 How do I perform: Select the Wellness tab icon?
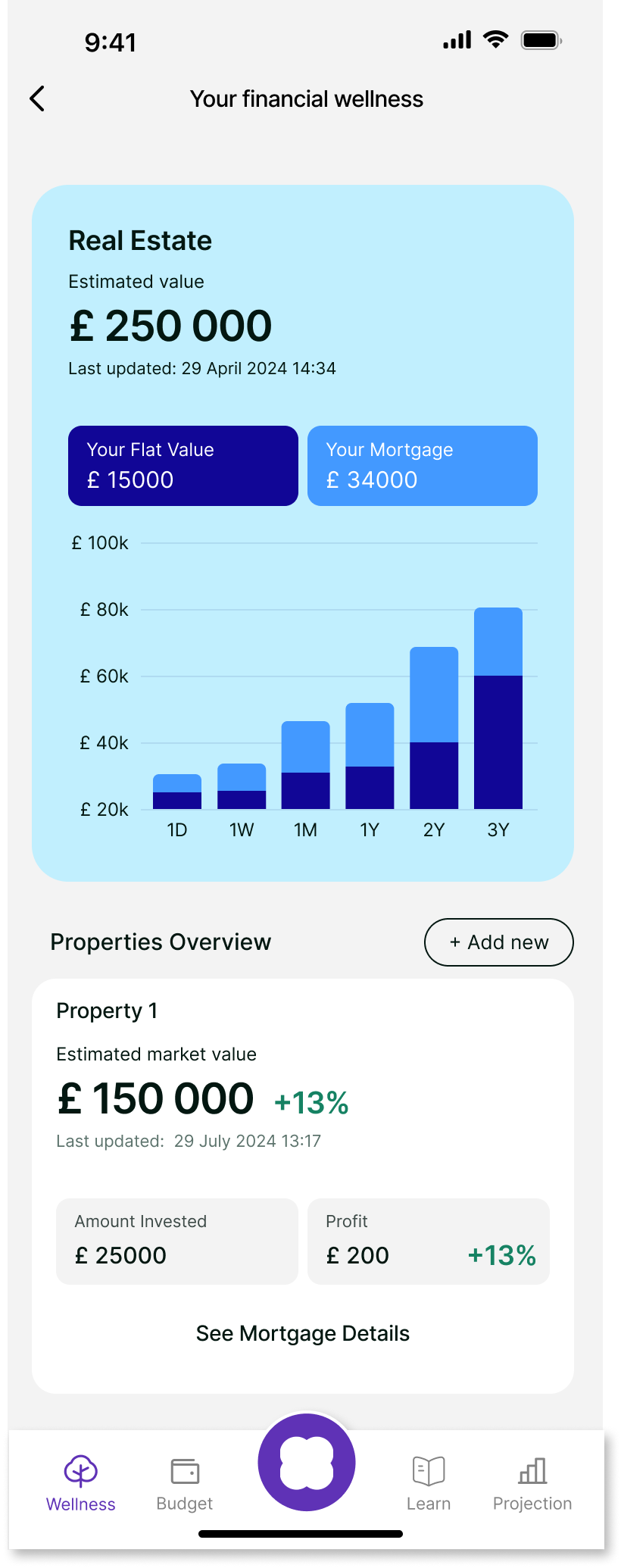tap(80, 1470)
